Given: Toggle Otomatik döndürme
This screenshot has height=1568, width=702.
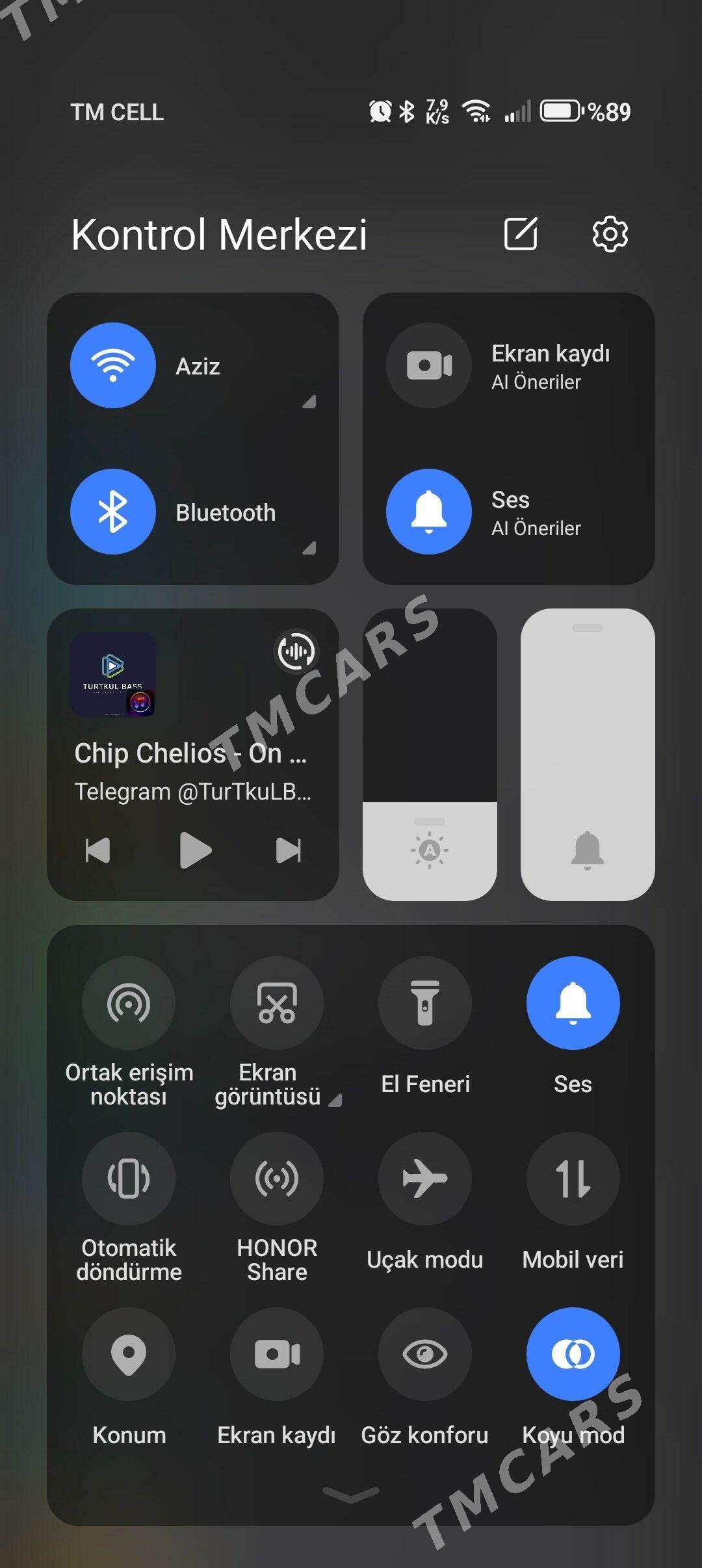Looking at the screenshot, I should [129, 1179].
